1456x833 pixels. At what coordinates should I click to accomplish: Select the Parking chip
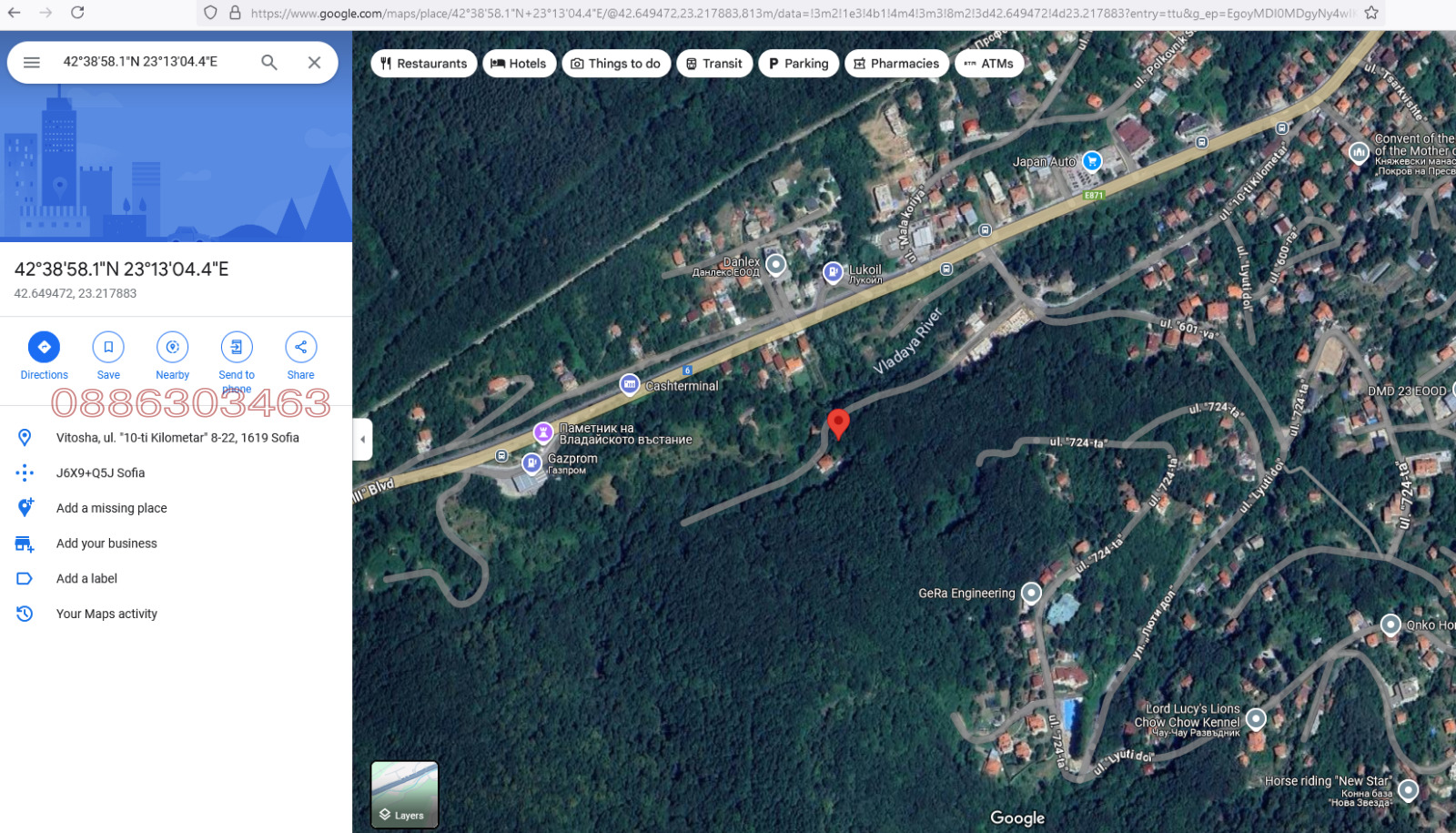coord(798,64)
